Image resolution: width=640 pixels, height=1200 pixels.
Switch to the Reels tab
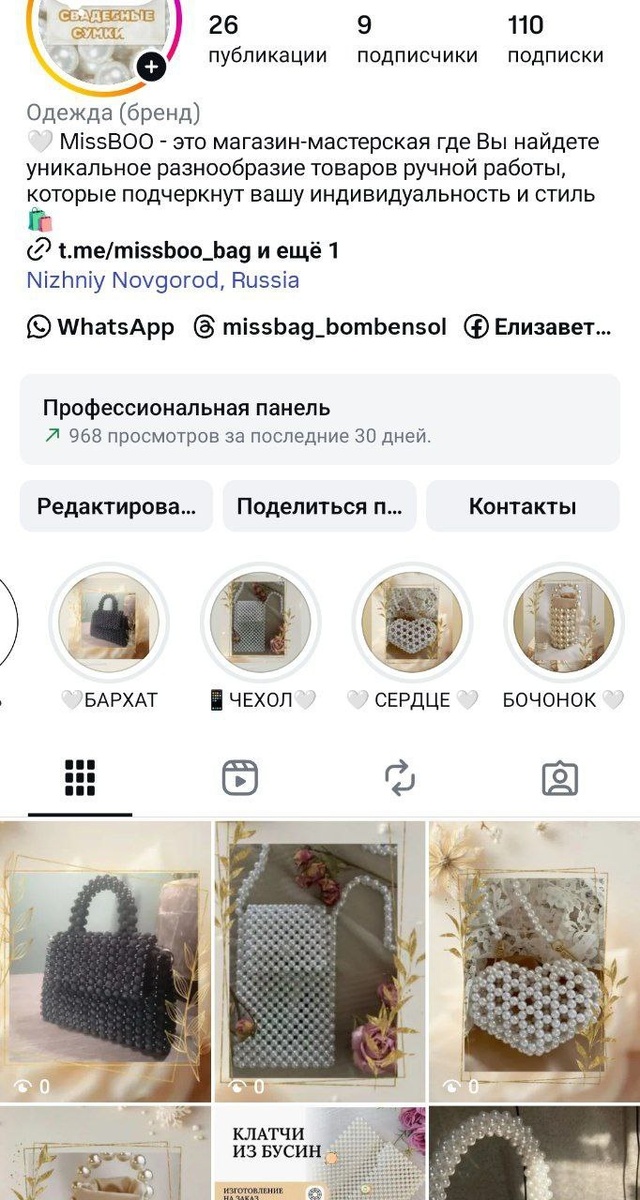[x=240, y=777]
